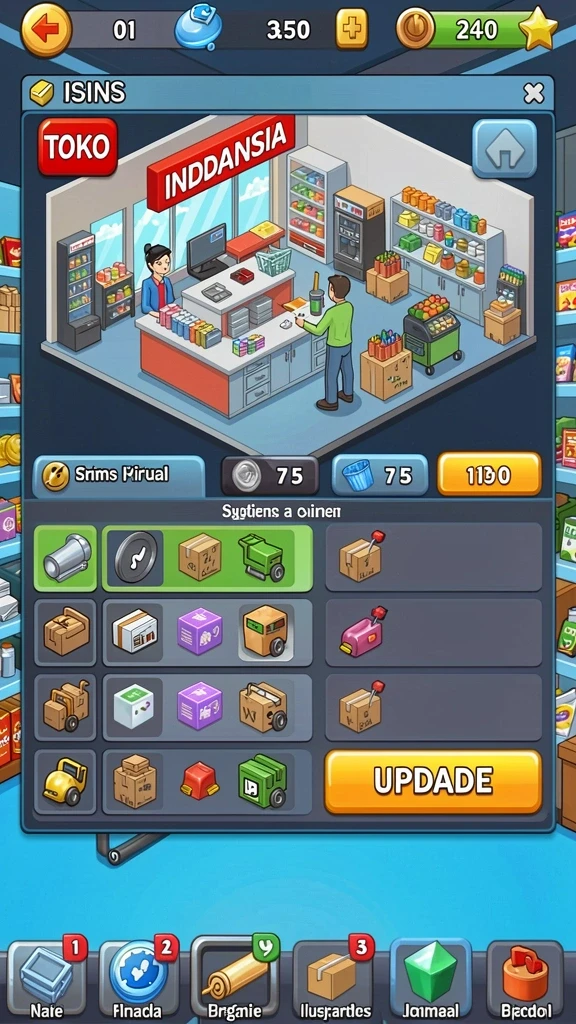Tap the UPDADE button
This screenshot has height=1024, width=576.
click(x=434, y=782)
